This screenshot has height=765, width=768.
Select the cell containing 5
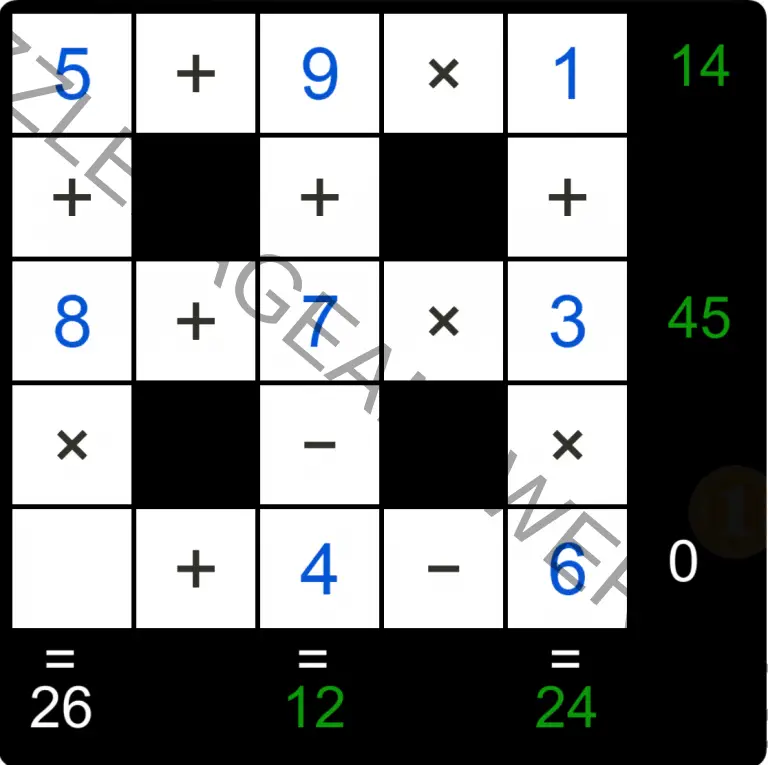coord(72,72)
